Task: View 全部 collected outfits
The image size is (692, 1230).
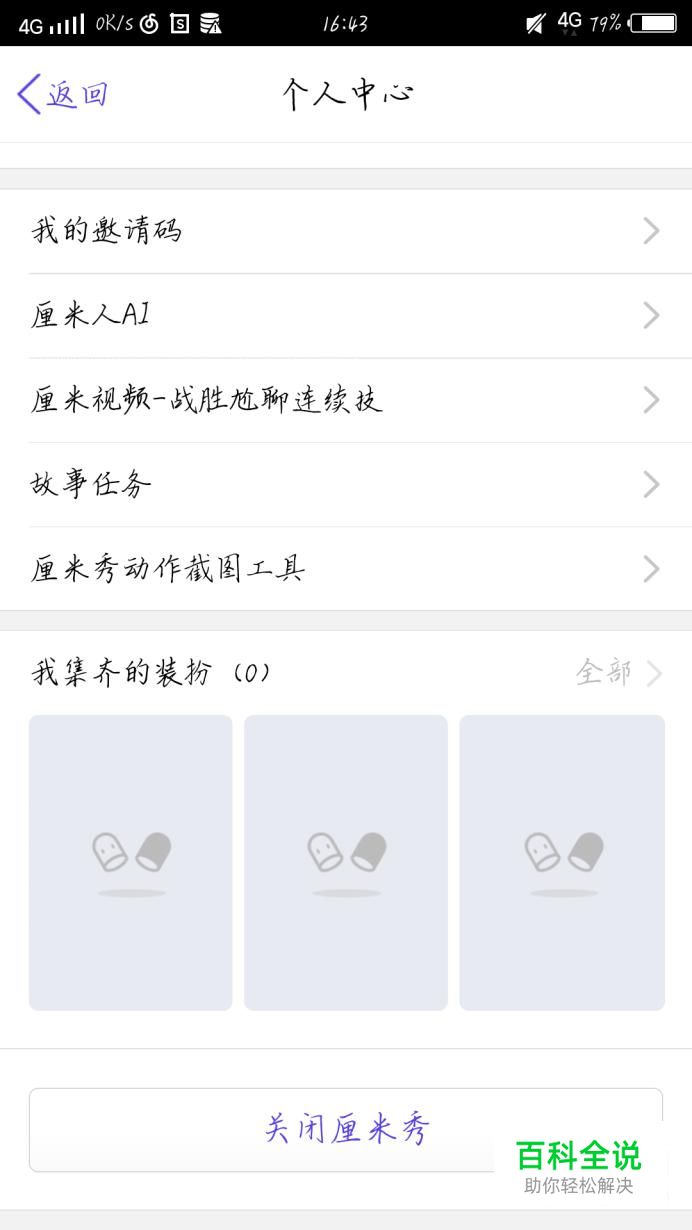Action: click(x=619, y=672)
